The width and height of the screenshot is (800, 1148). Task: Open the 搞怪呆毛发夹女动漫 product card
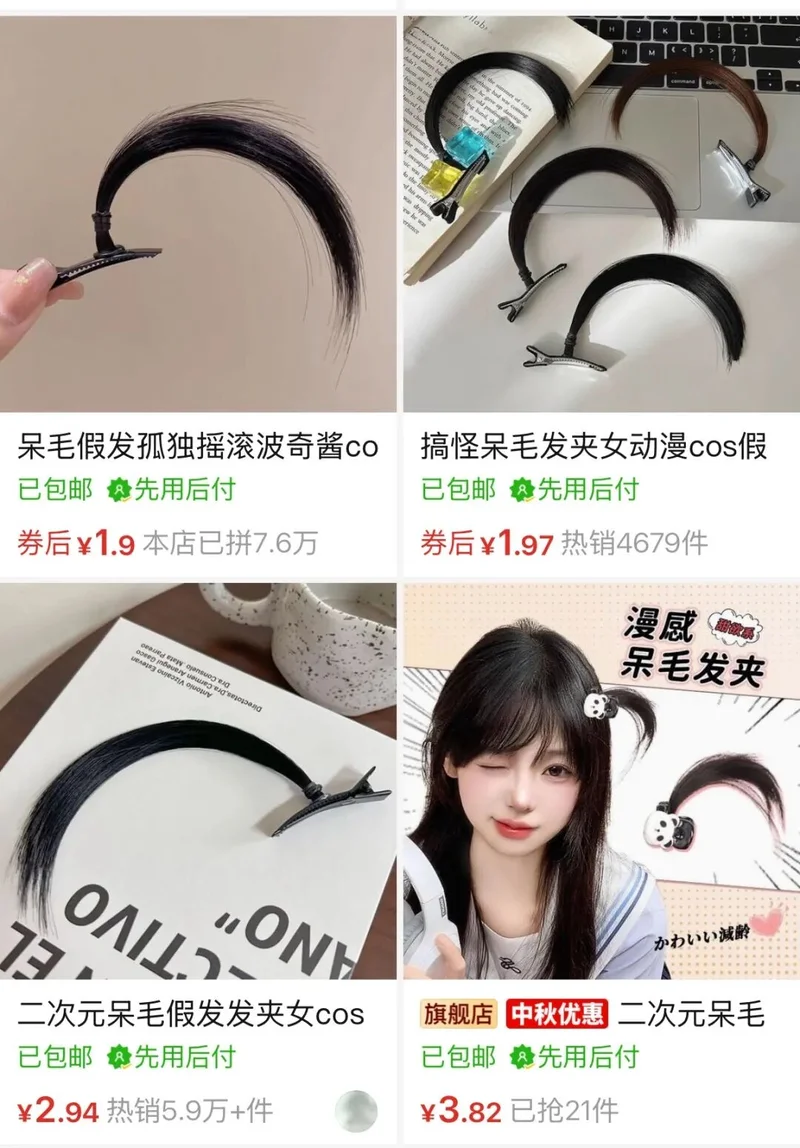pyautogui.click(x=602, y=296)
